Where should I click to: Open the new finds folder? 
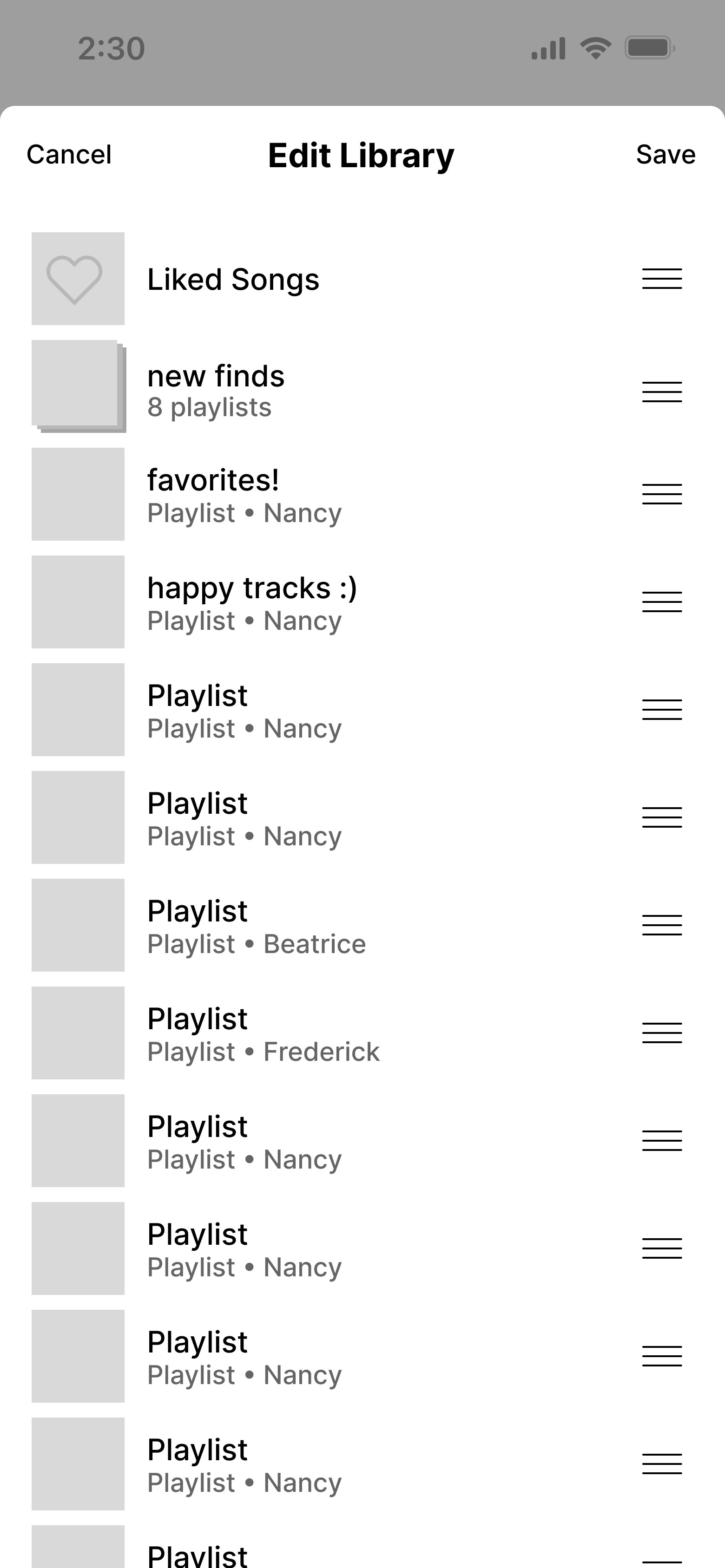[362, 386]
